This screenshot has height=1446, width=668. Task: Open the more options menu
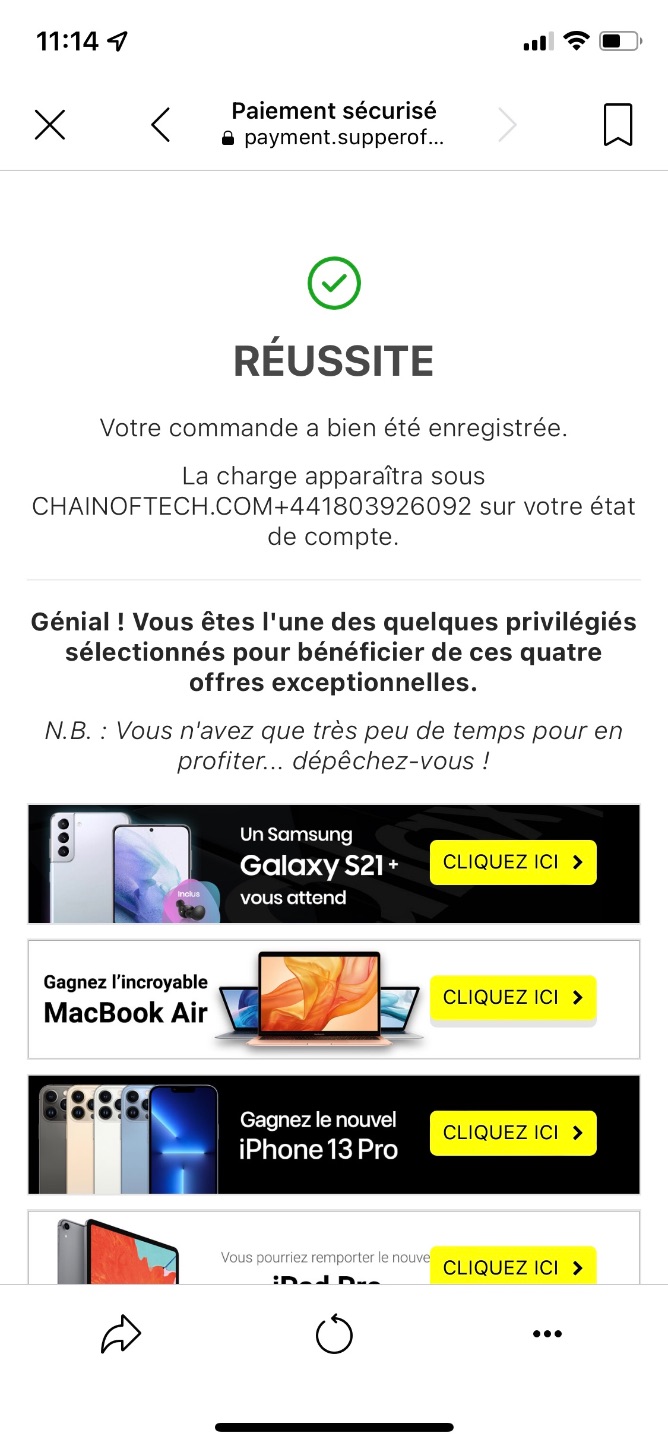(x=547, y=1334)
